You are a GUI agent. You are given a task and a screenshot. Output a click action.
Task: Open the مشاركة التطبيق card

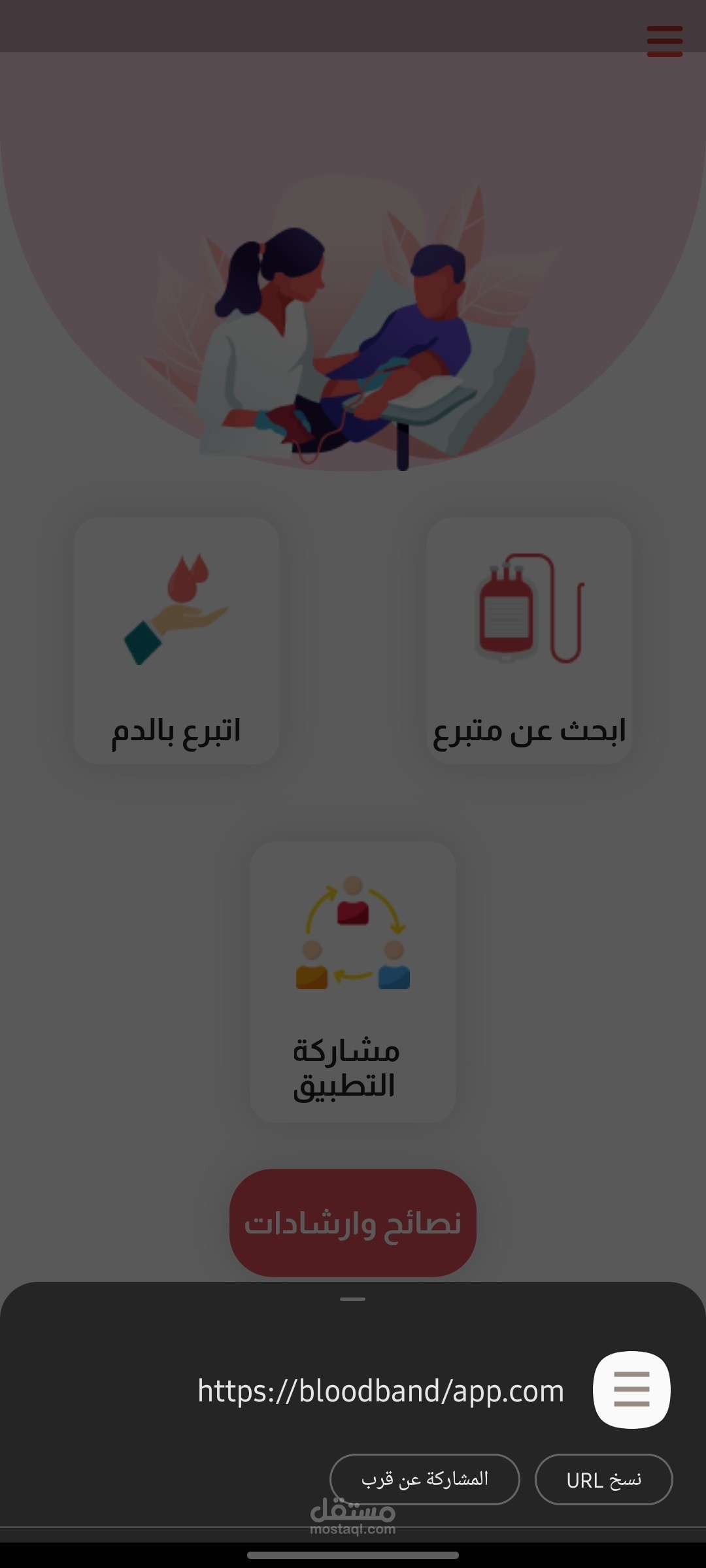coord(353,982)
